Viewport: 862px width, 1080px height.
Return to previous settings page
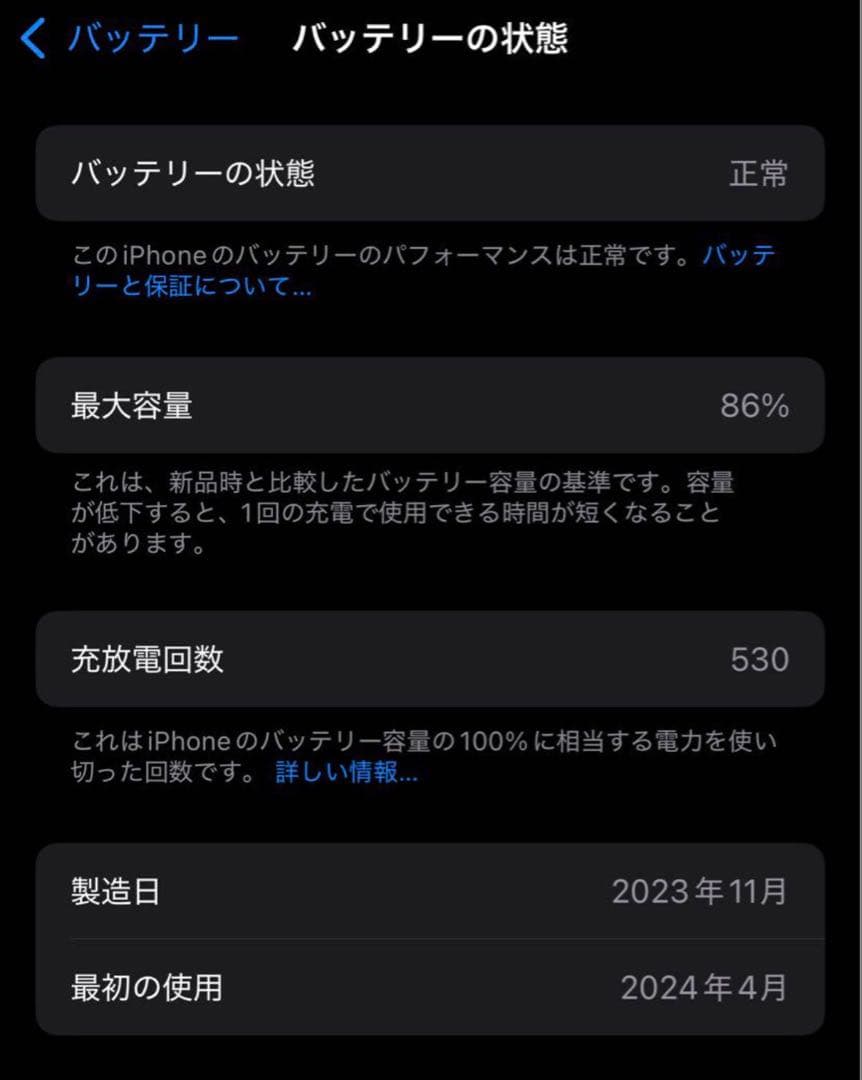click(130, 38)
